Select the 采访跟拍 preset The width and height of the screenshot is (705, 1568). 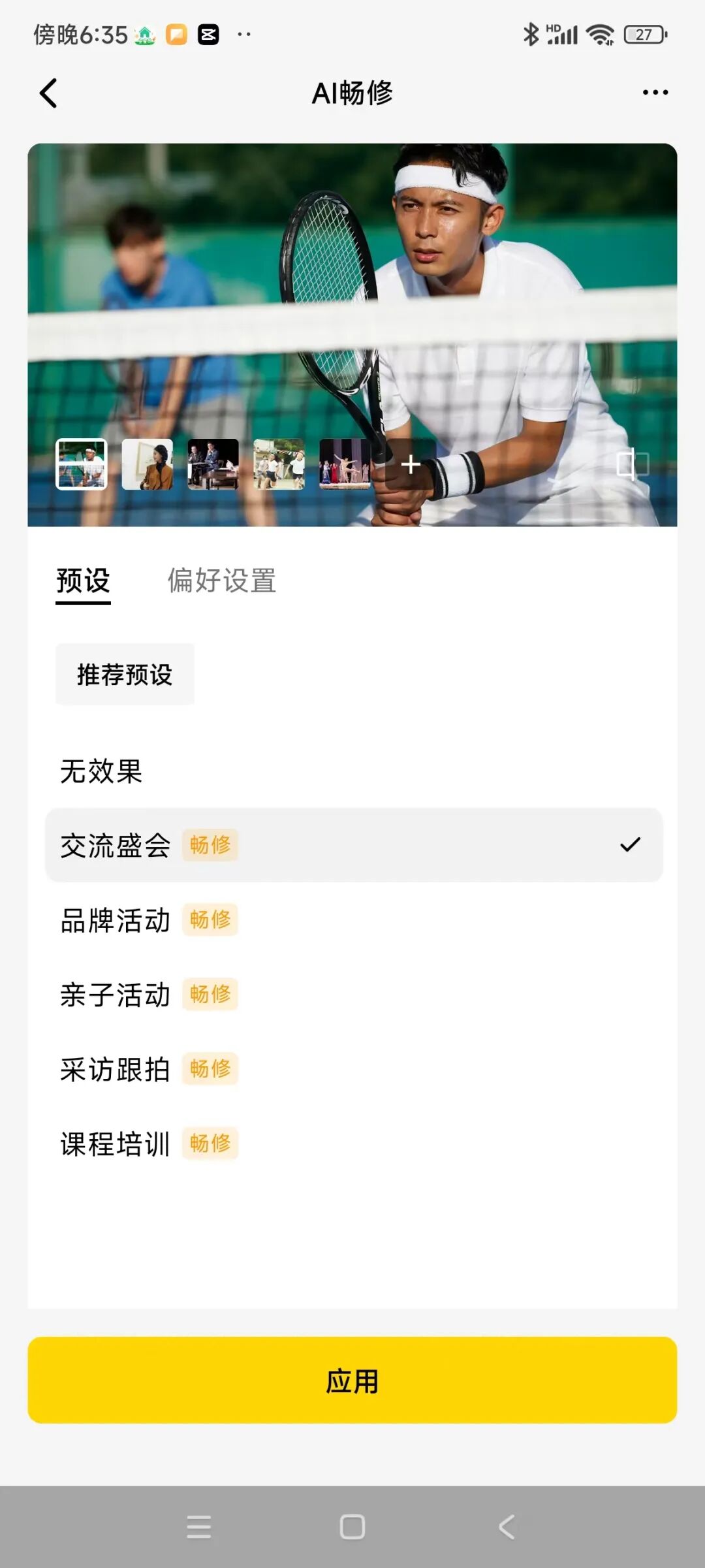coord(116,1070)
